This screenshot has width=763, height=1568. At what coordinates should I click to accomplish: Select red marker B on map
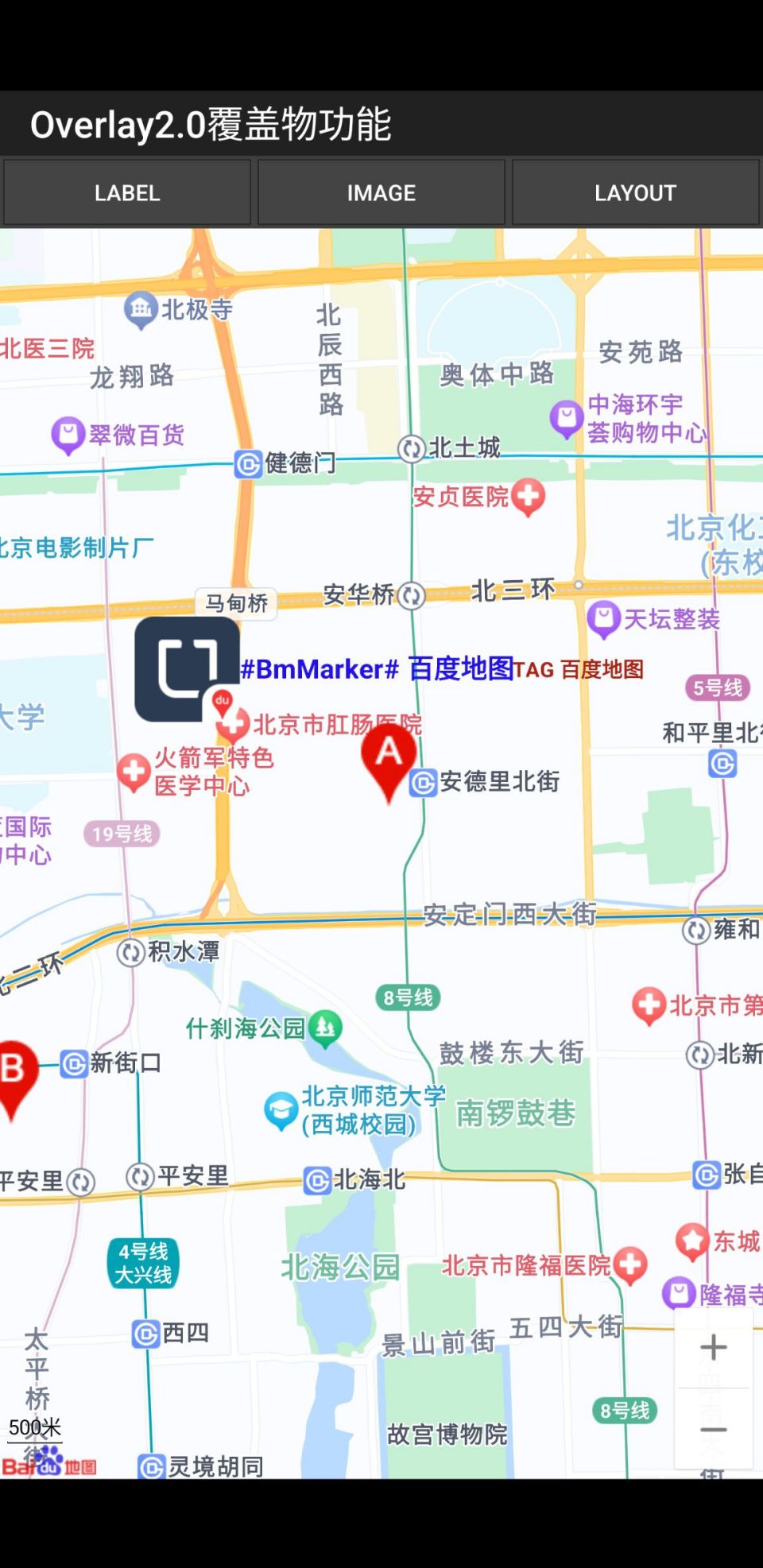[14, 1073]
